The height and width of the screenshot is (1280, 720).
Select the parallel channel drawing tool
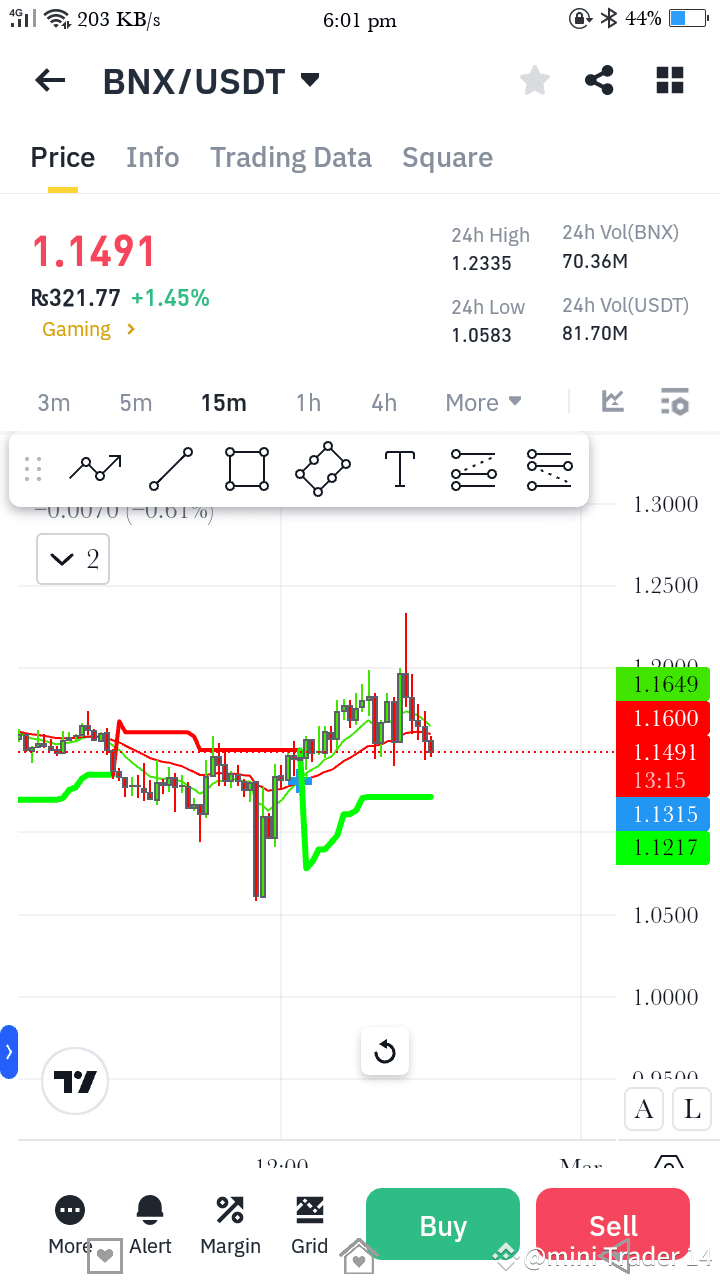point(473,468)
